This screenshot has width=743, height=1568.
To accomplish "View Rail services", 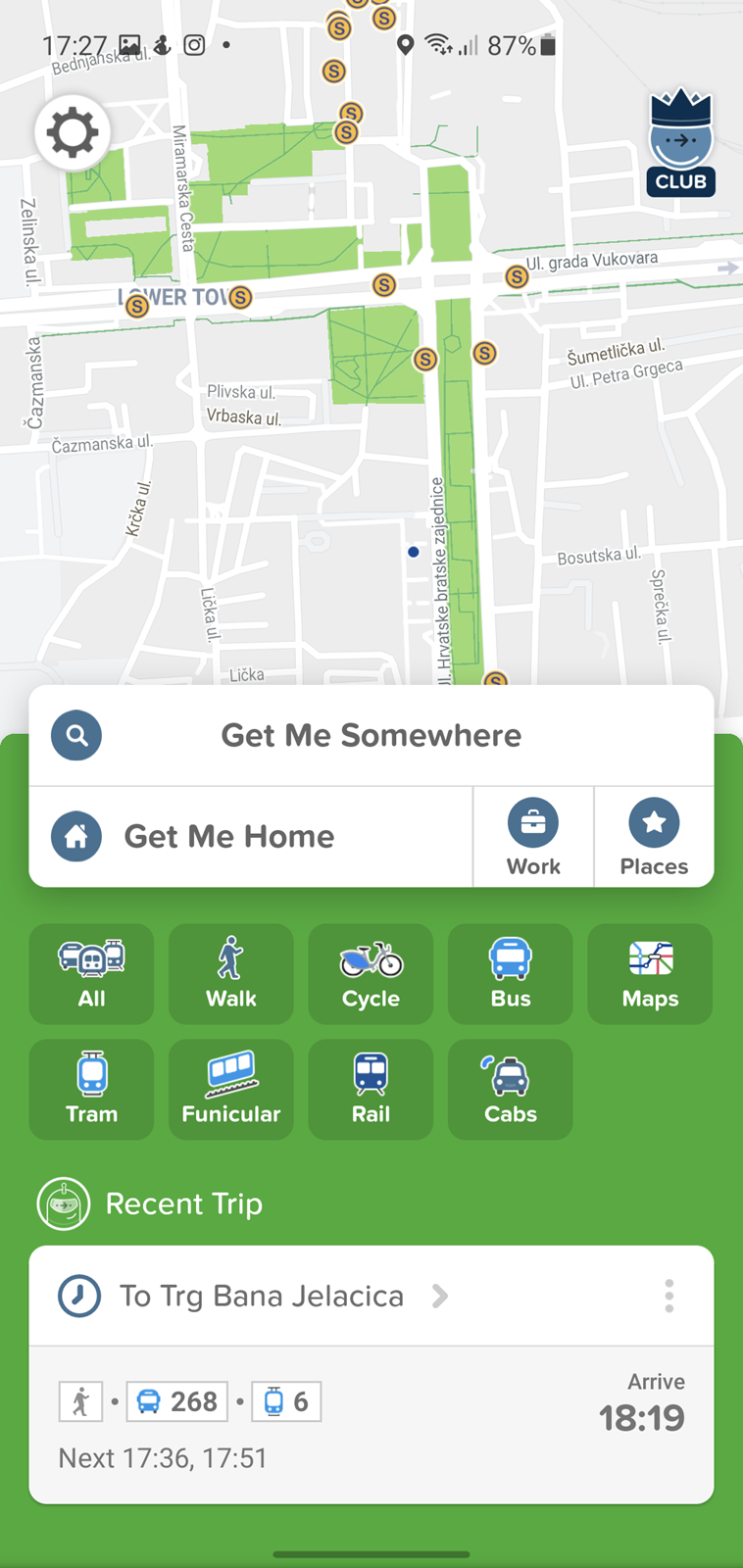I will pyautogui.click(x=371, y=1090).
